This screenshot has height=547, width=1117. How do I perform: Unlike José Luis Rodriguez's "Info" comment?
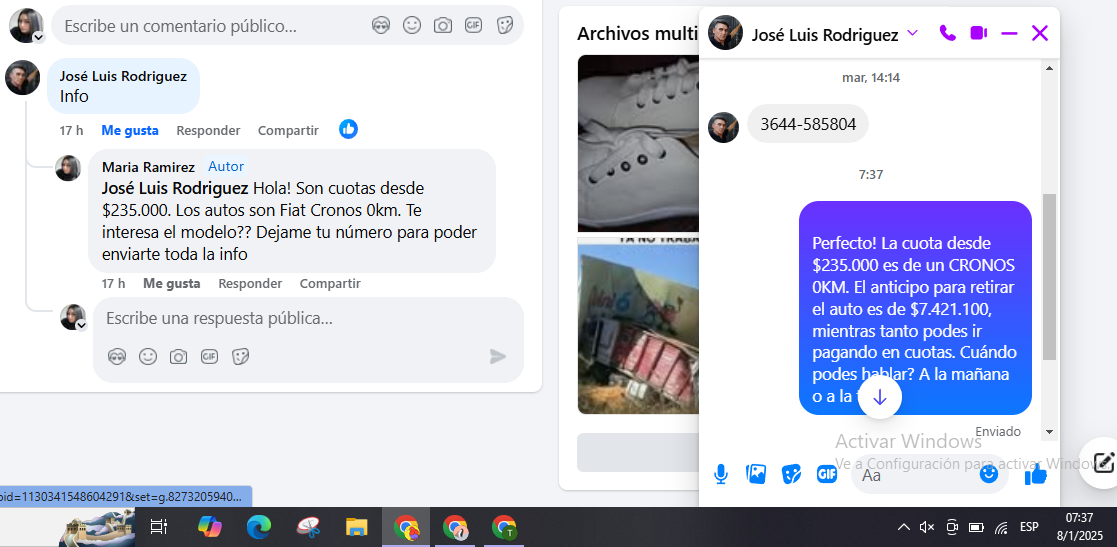point(130,130)
